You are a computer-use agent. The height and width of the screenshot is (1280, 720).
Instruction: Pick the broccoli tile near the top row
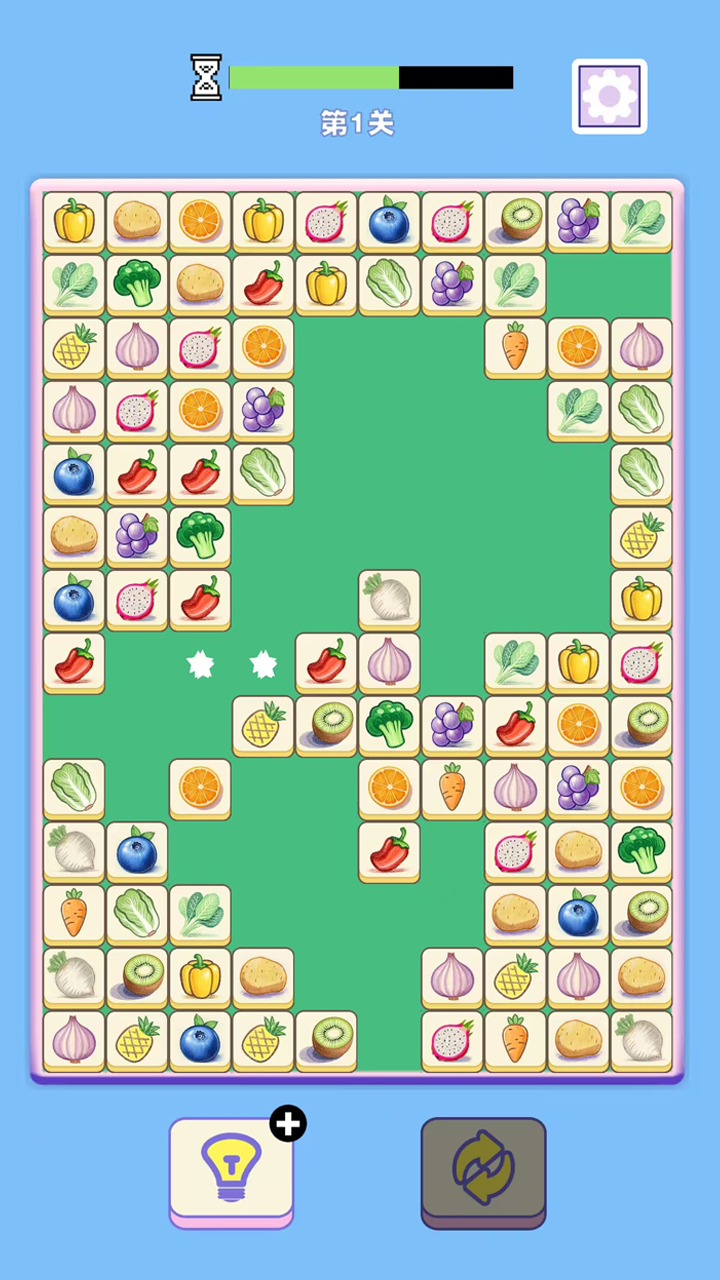[137, 284]
